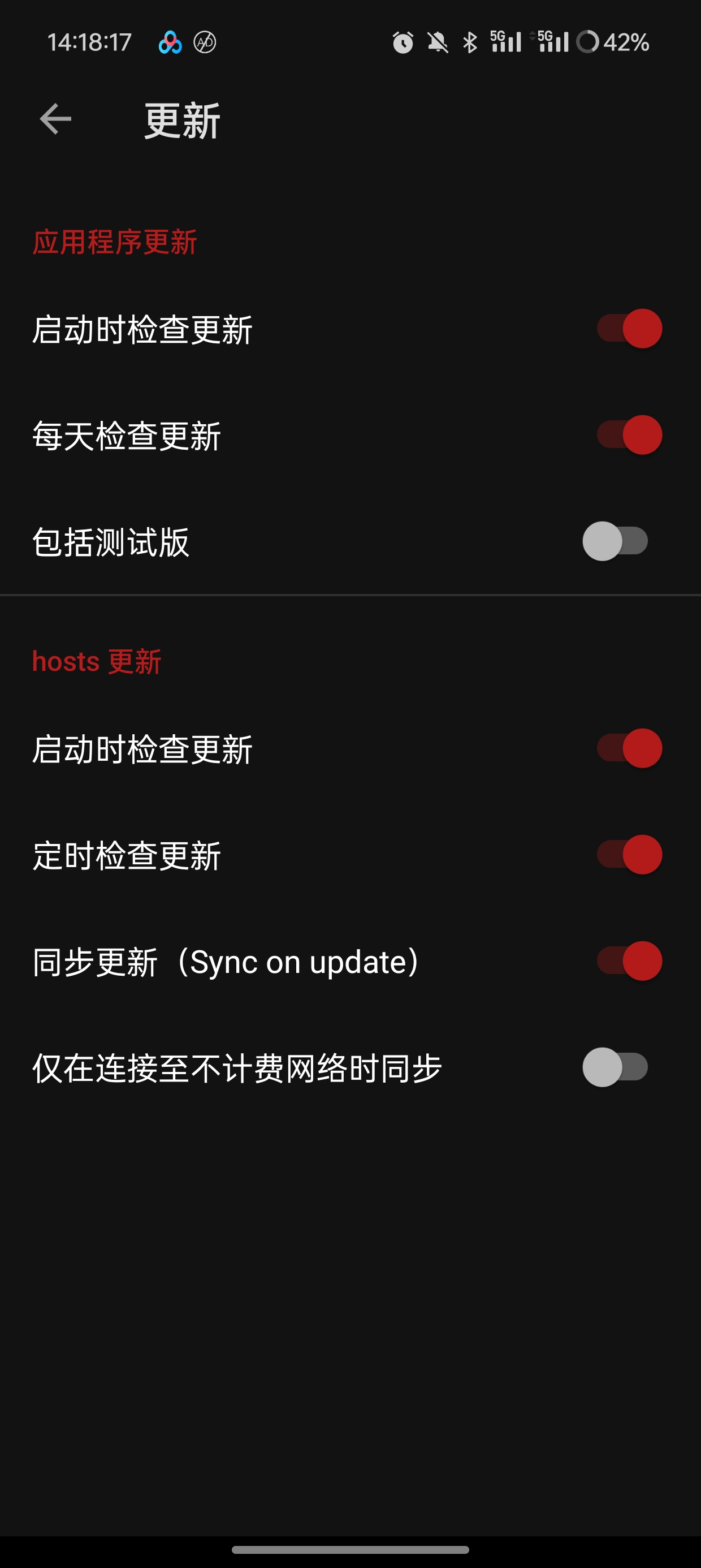Enable 仅在连接至不计费网络时同步

615,1067
